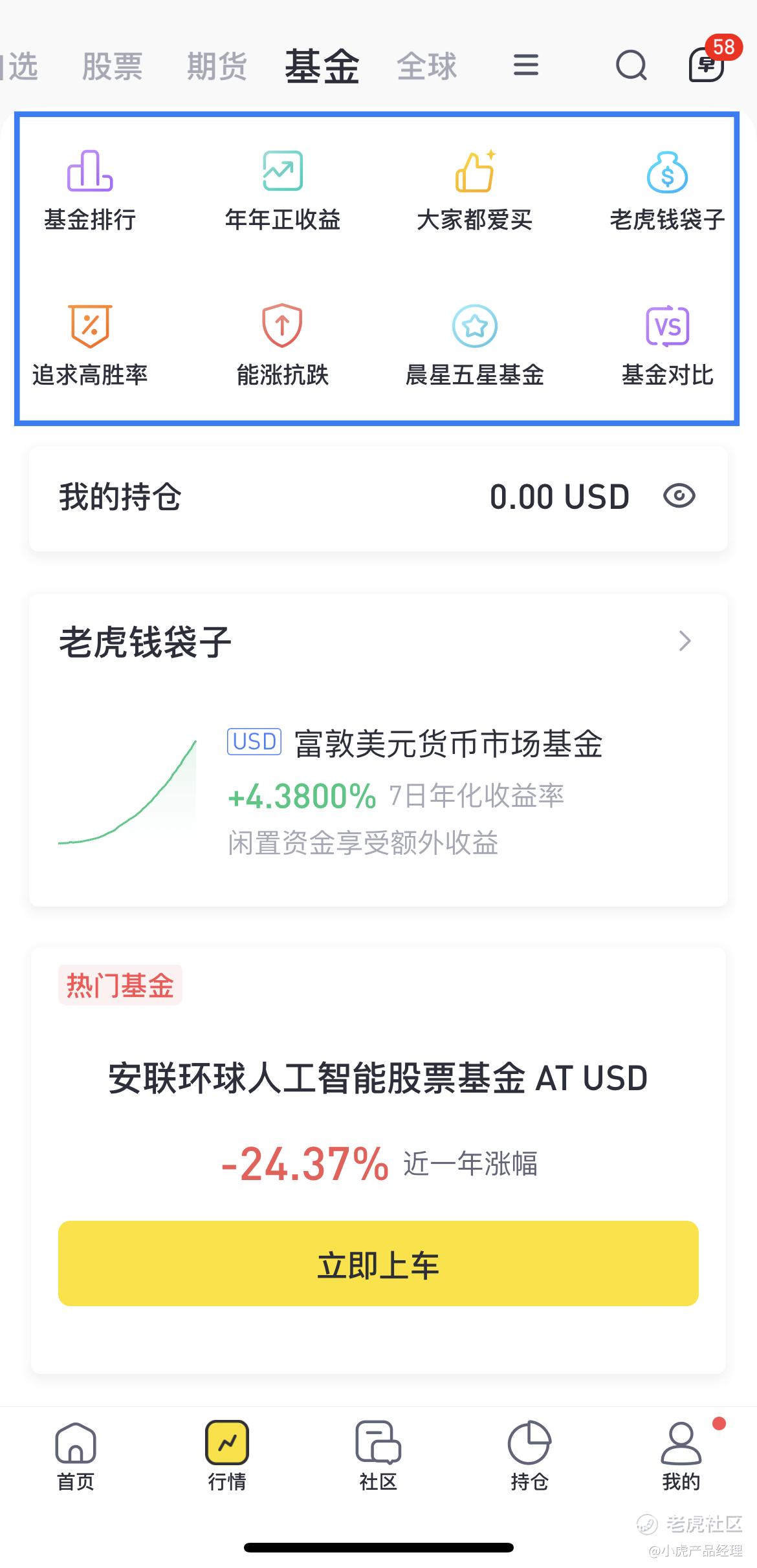This screenshot has width=757, height=1568.
Task: Switch to the 社区 bottom tab
Action: point(378,1456)
